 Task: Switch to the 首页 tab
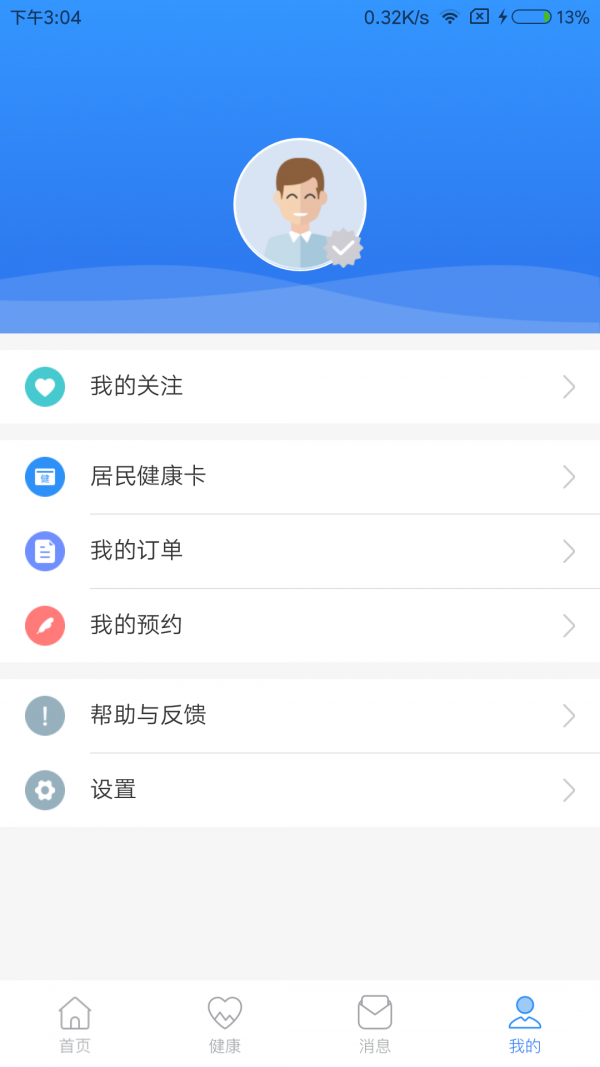75,1024
